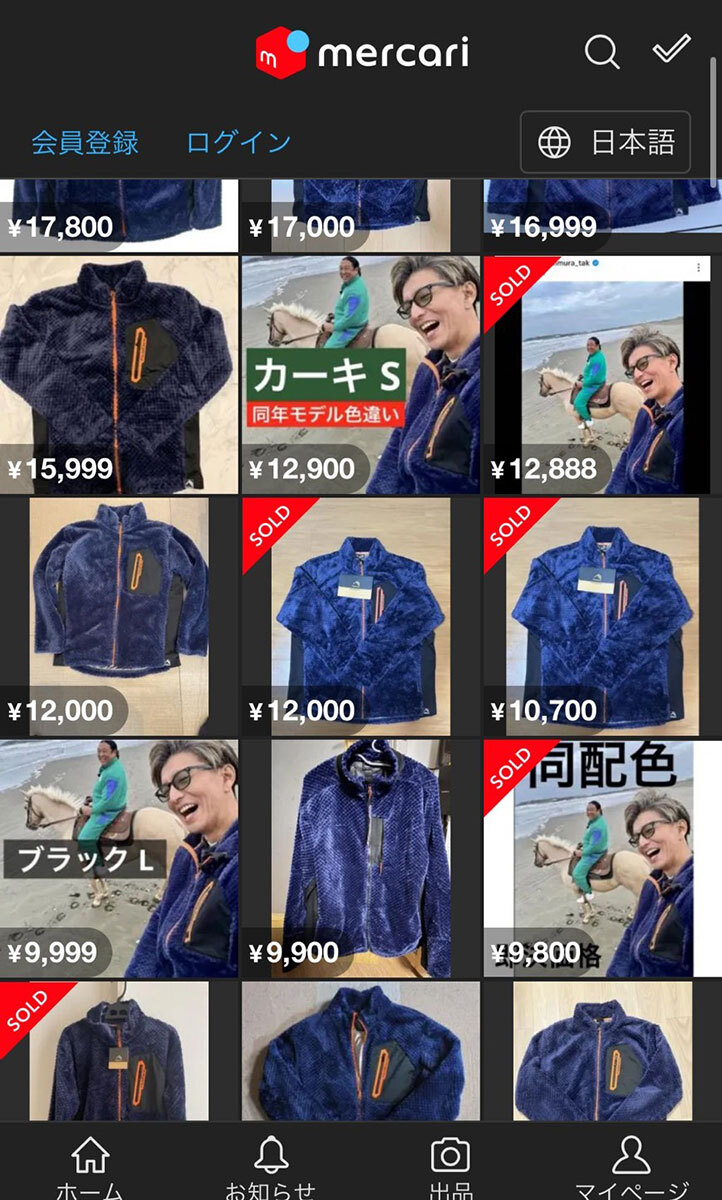Screen dimensions: 722x1200
Task: Go to the ホーム tab
Action: tap(90, 1165)
